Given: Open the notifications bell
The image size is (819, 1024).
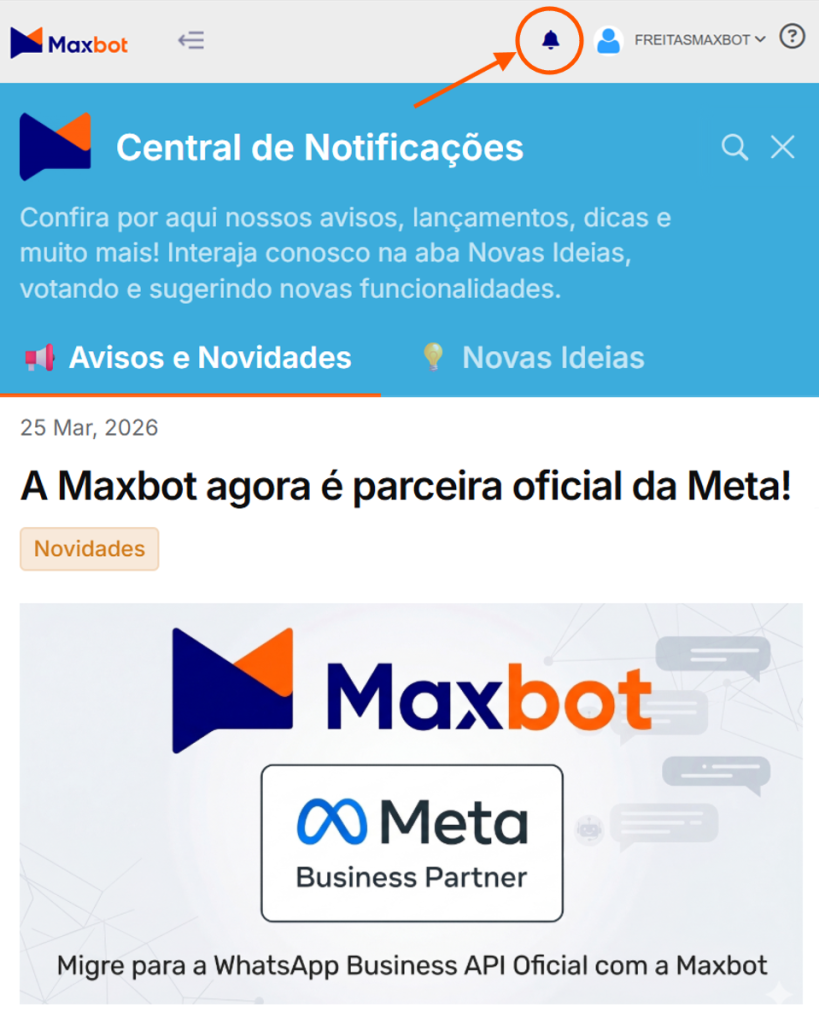Looking at the screenshot, I should click(550, 40).
